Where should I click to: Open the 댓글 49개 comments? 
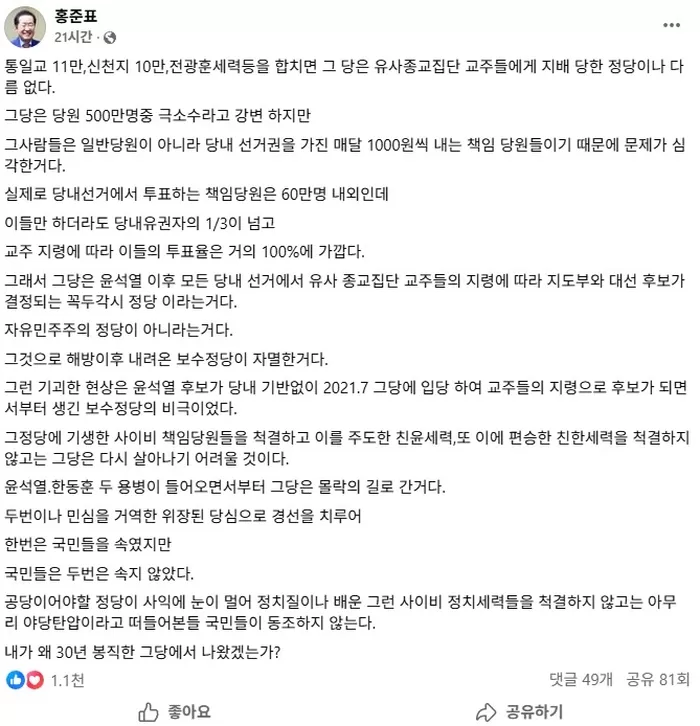tap(580, 680)
